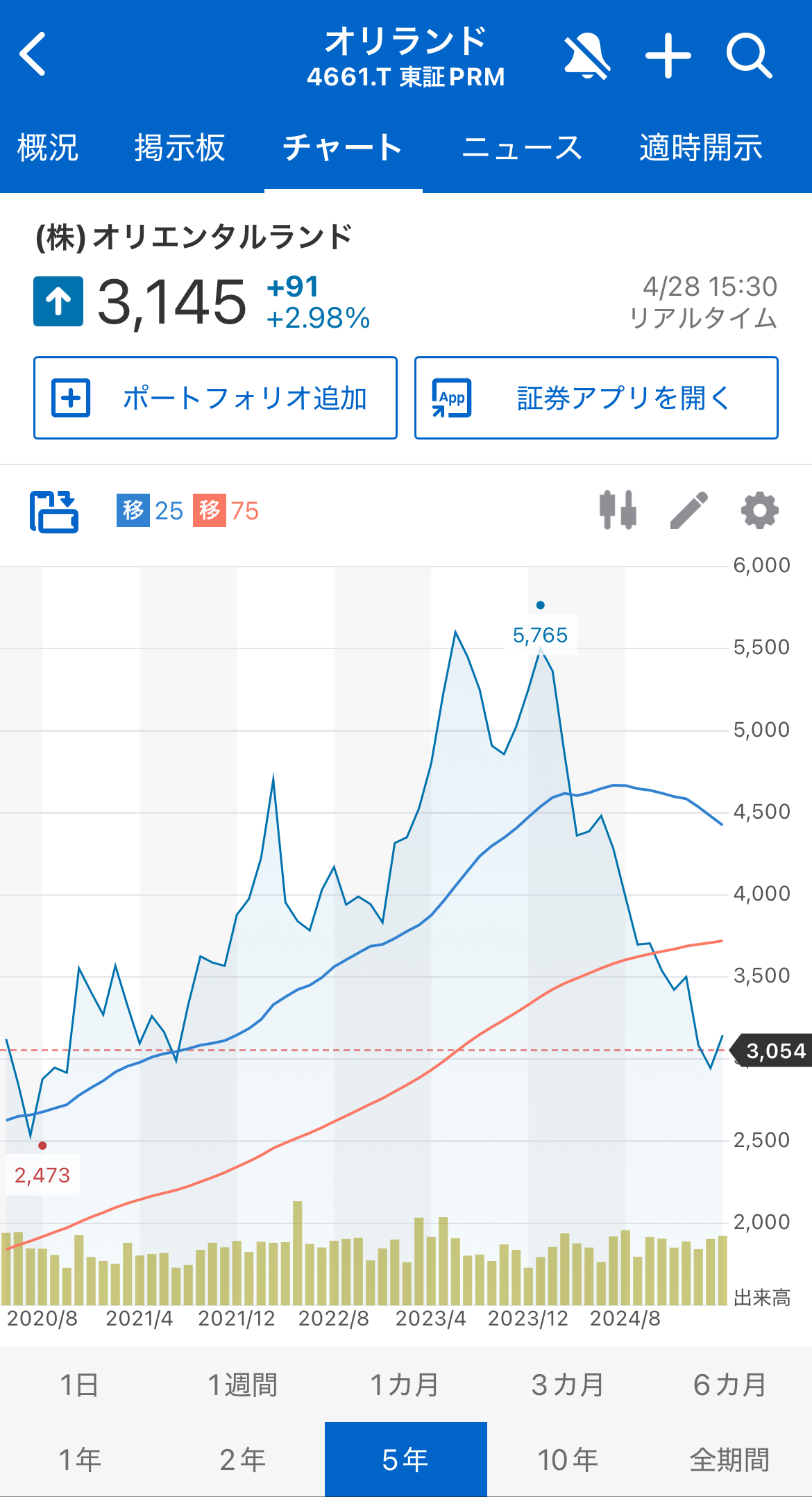This screenshot has width=812, height=1497.
Task: Switch to the 掲示板 tab
Action: 180,148
